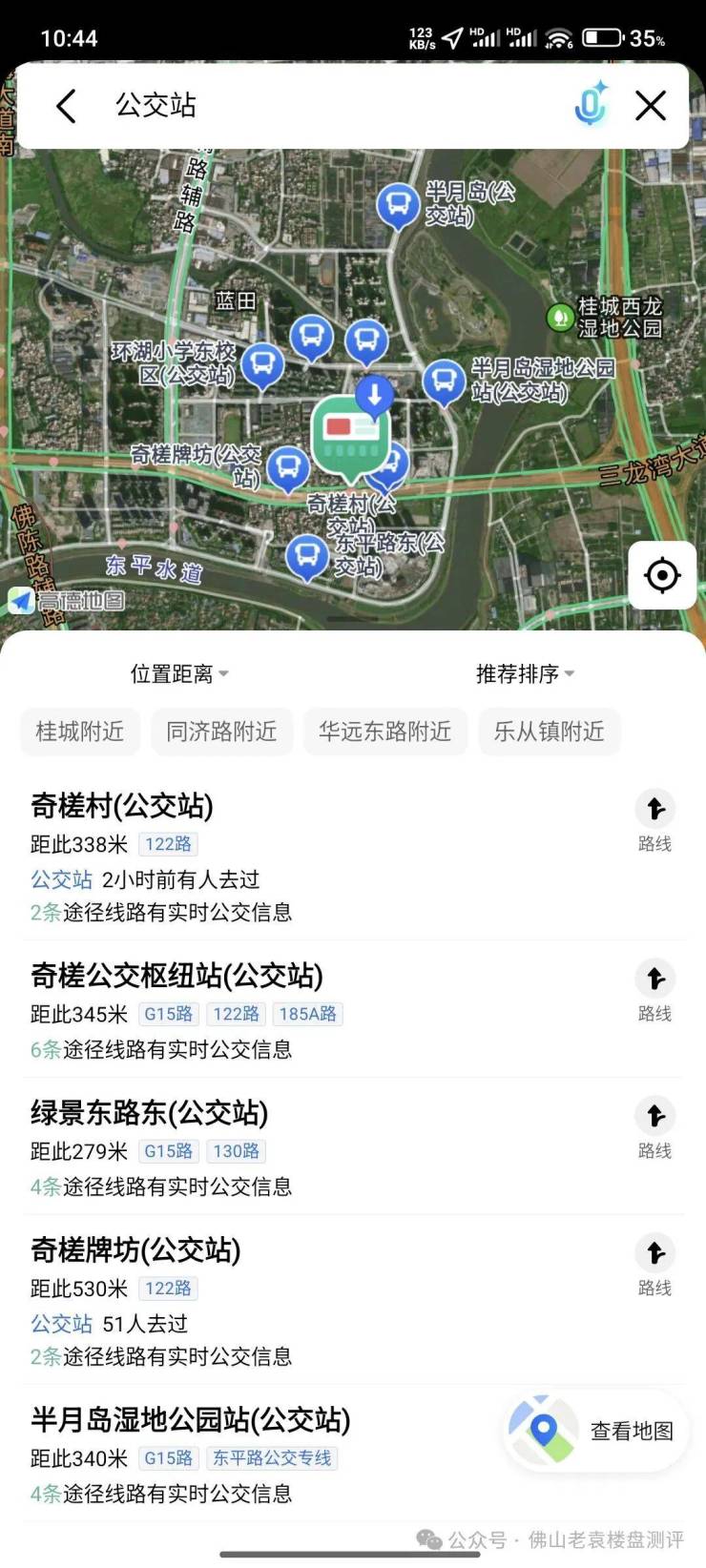
Task: Expand the 位置距离 filter dropdown
Action: 179,674
